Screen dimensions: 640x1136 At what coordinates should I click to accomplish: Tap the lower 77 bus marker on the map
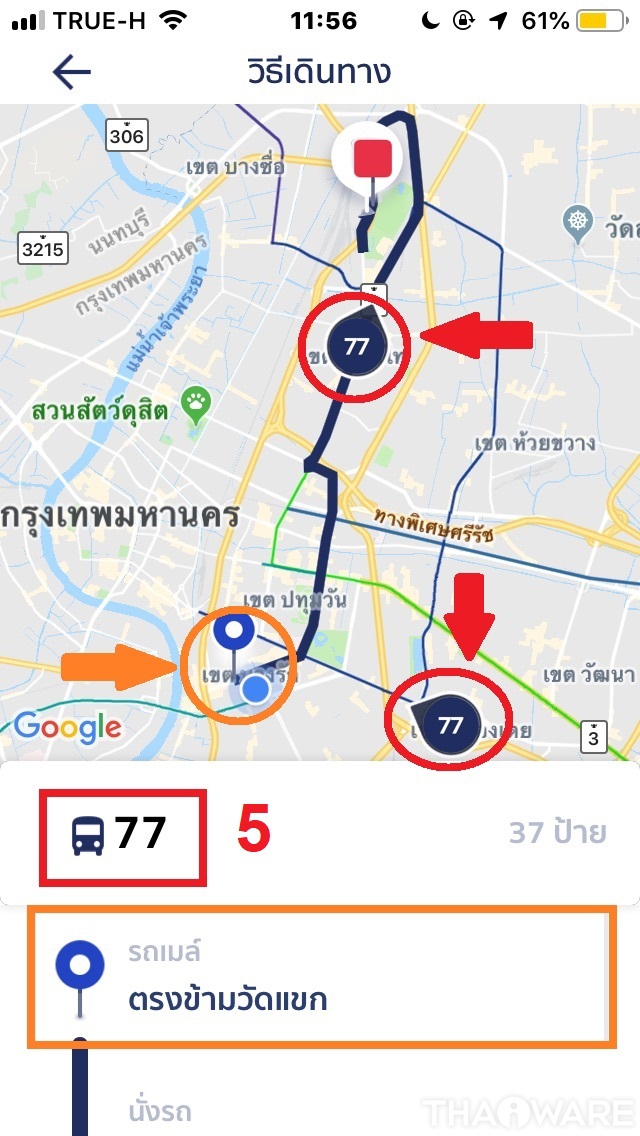pyautogui.click(x=450, y=724)
